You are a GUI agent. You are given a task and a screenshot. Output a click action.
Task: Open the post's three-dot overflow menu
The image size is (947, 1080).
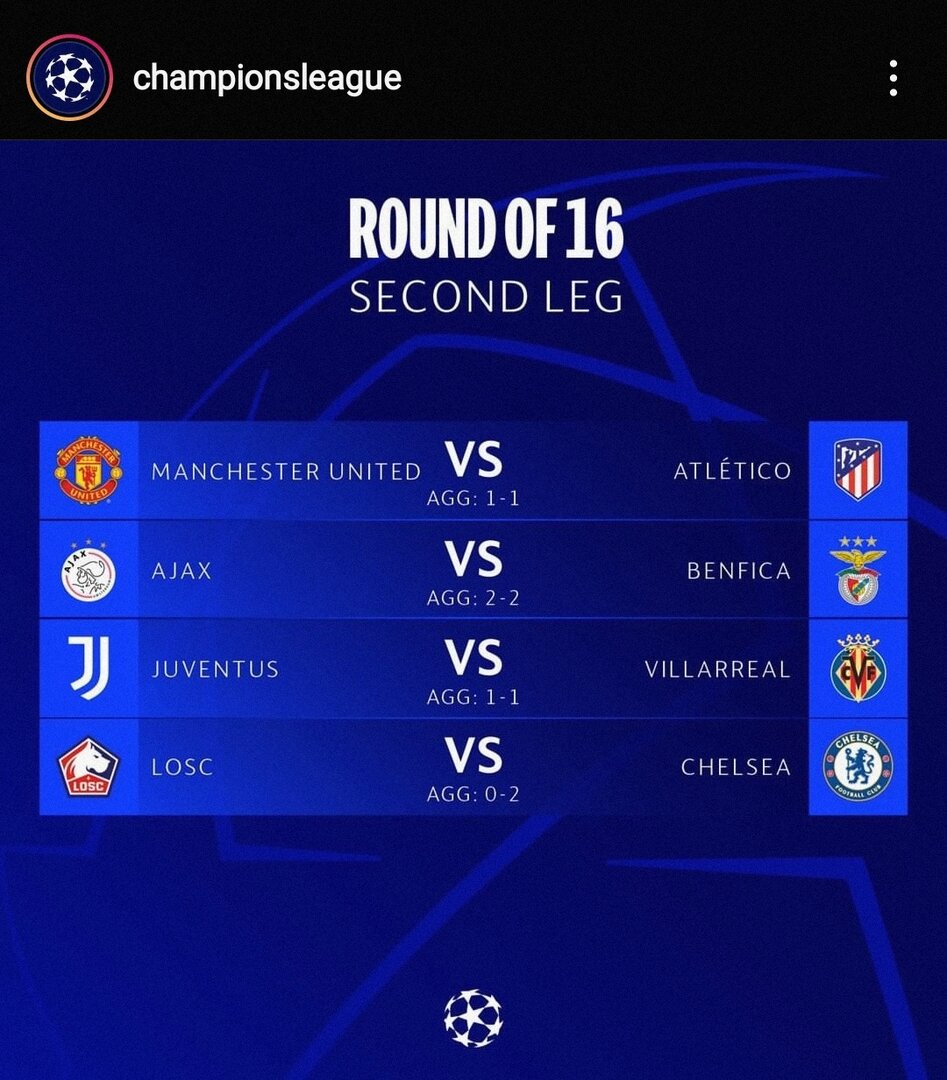893,78
